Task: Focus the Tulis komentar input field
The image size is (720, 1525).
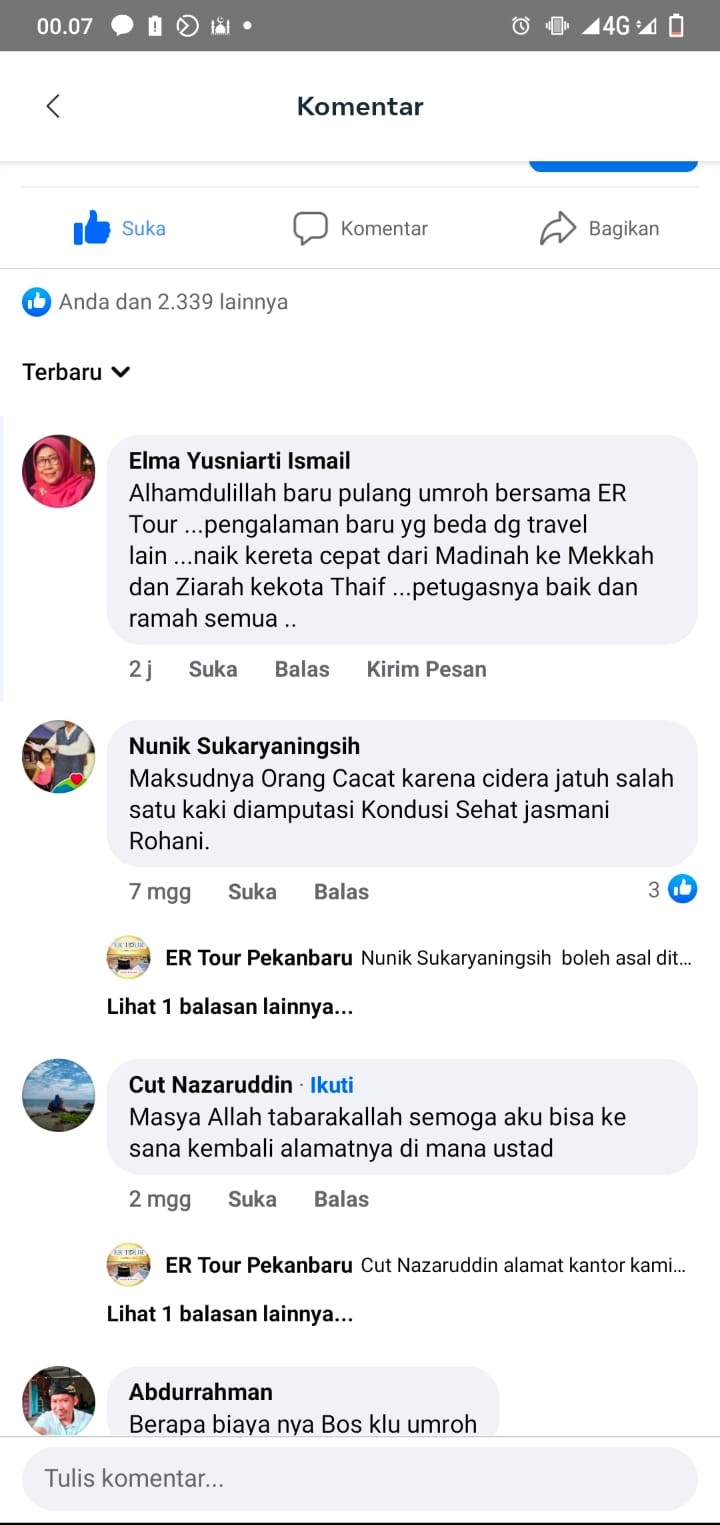Action: coord(360,1478)
